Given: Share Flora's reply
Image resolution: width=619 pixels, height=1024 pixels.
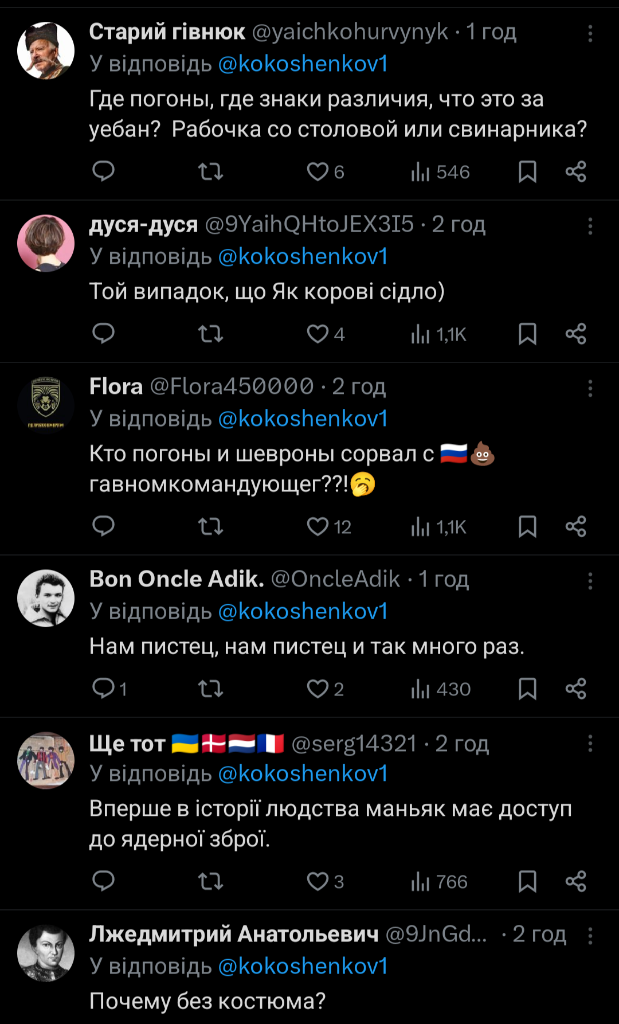Looking at the screenshot, I should point(576,526).
